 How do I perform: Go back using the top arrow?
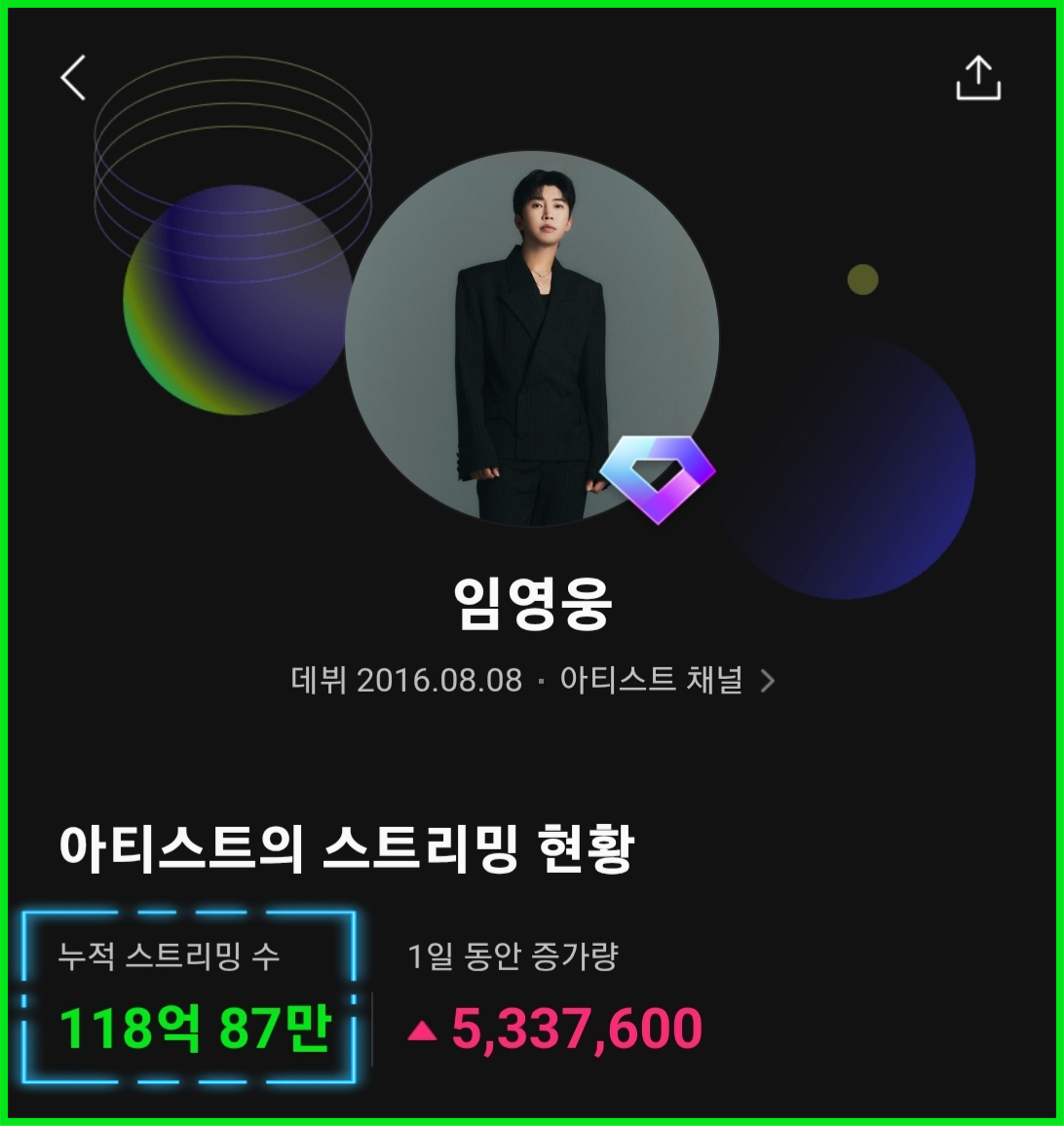click(74, 78)
